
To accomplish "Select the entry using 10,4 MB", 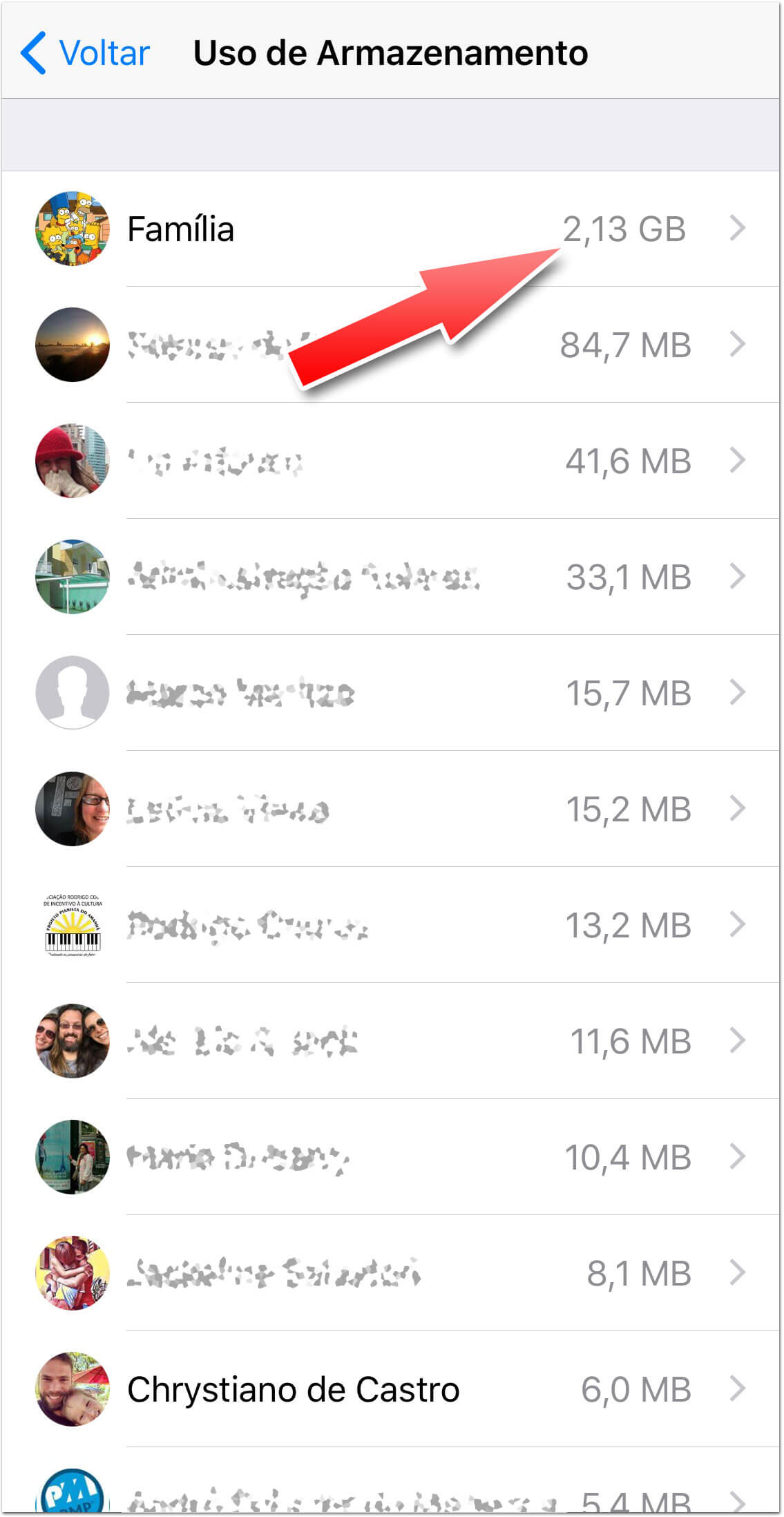I will tap(391, 1157).
